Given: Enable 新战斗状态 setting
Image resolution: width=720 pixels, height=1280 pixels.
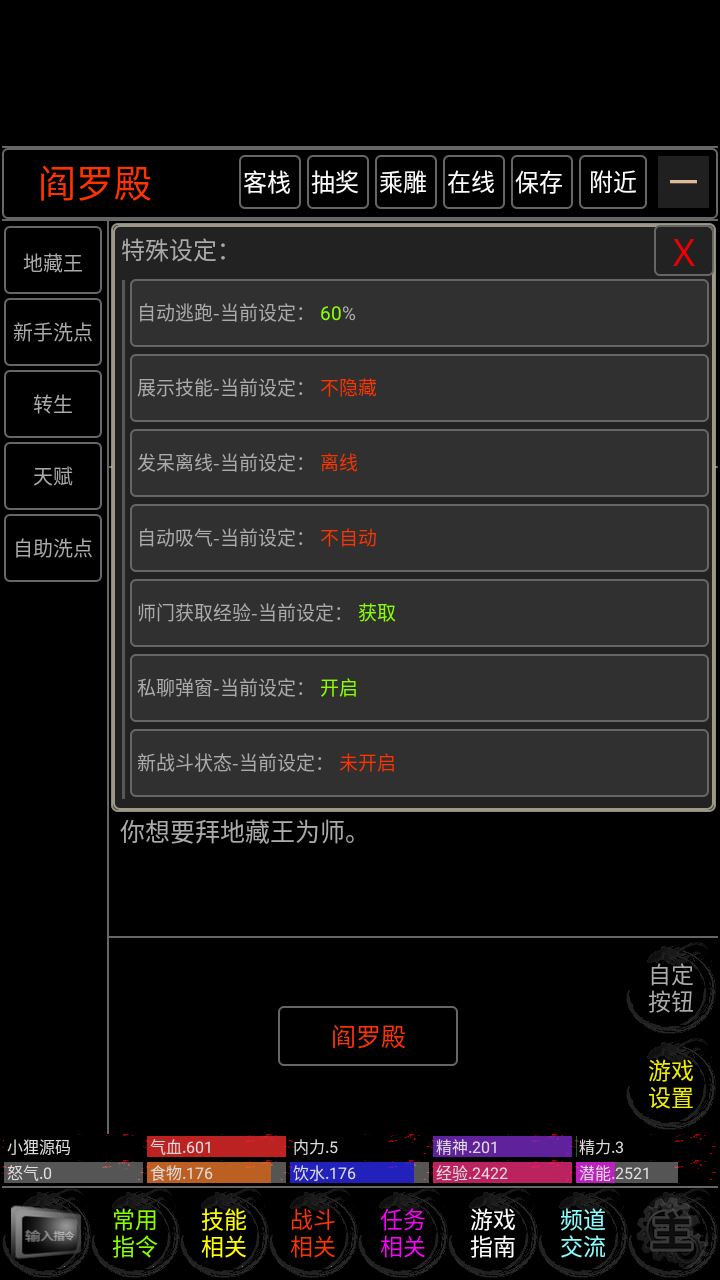Looking at the screenshot, I should tap(419, 763).
